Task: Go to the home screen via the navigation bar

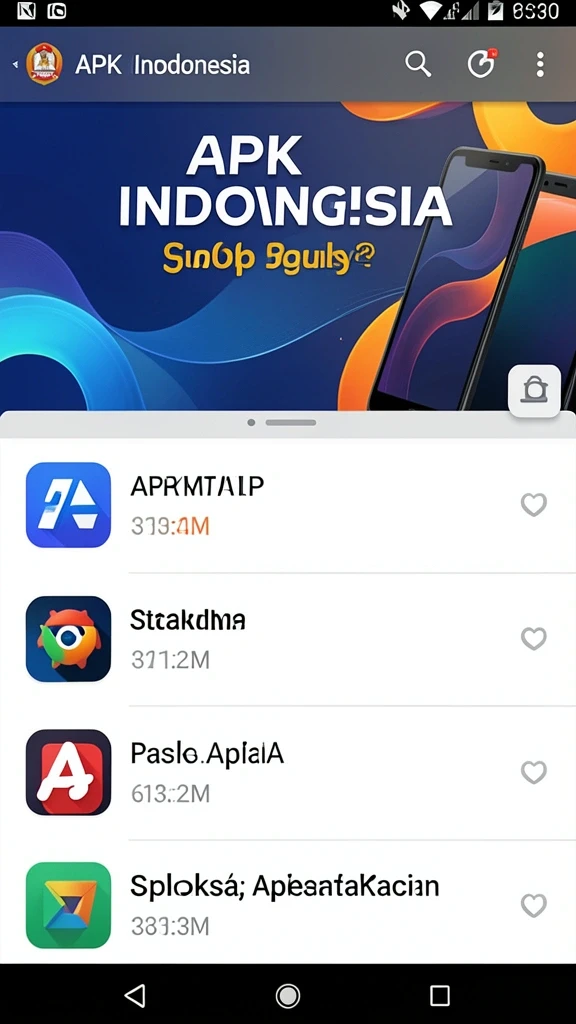Action: click(x=287, y=995)
